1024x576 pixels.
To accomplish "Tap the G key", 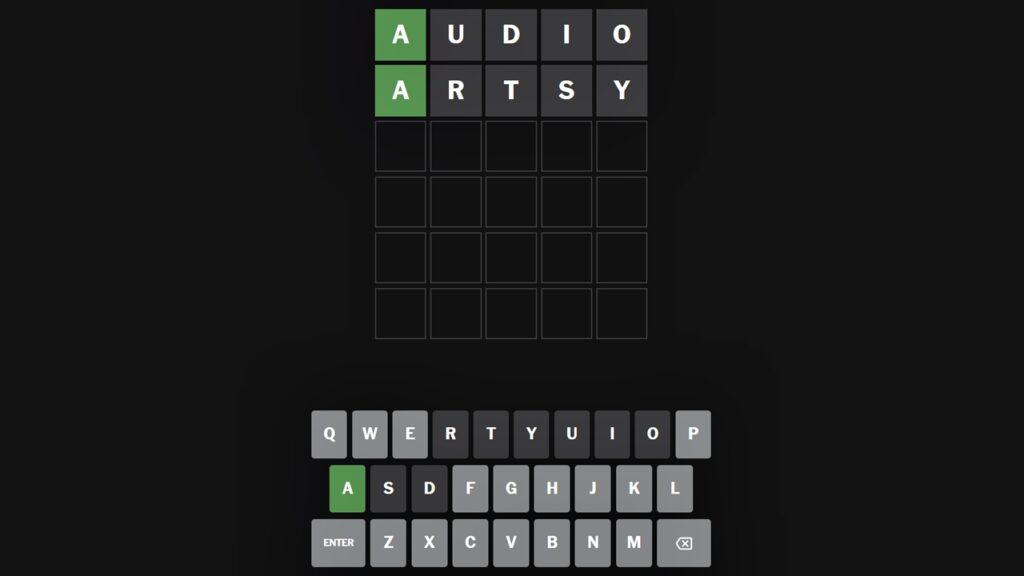I will tap(511, 489).
